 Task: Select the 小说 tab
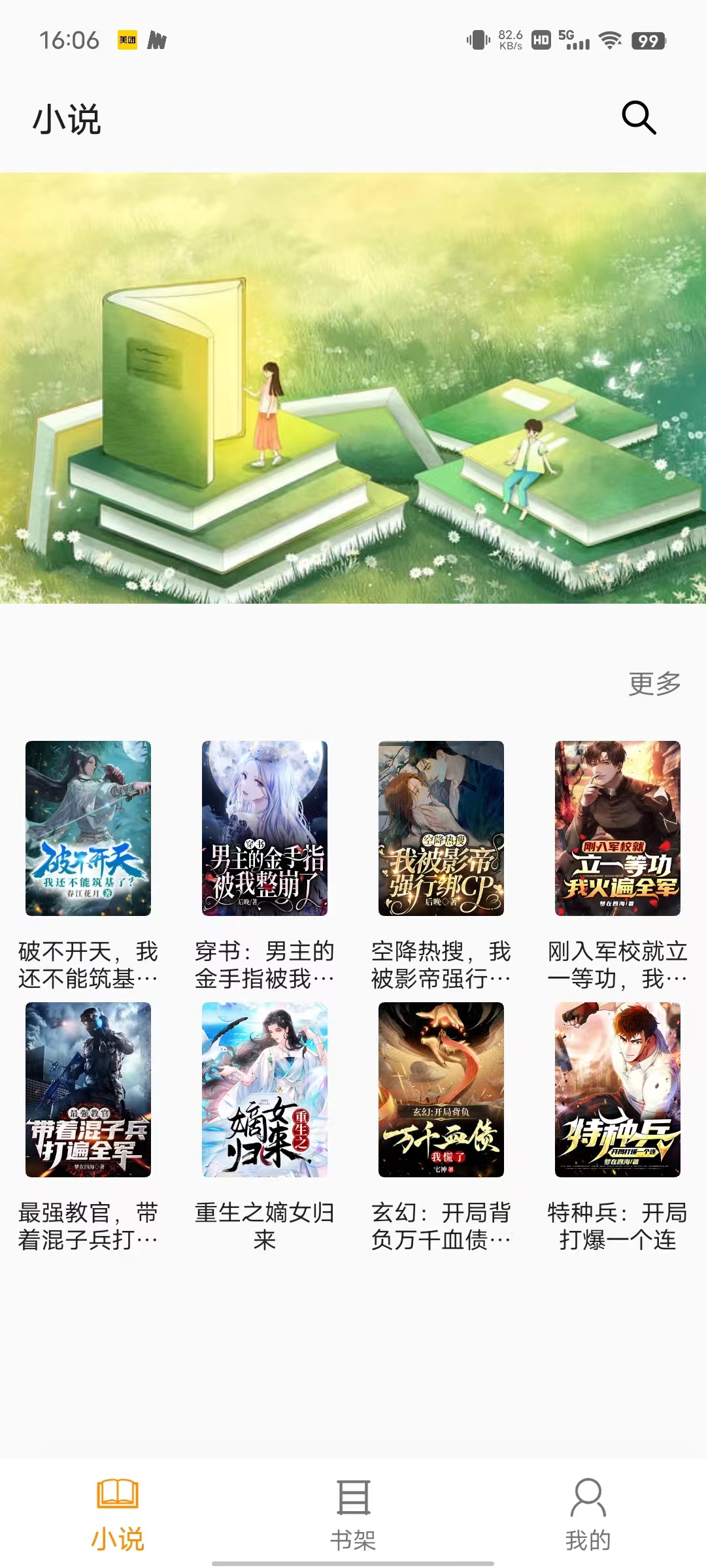click(x=118, y=1514)
